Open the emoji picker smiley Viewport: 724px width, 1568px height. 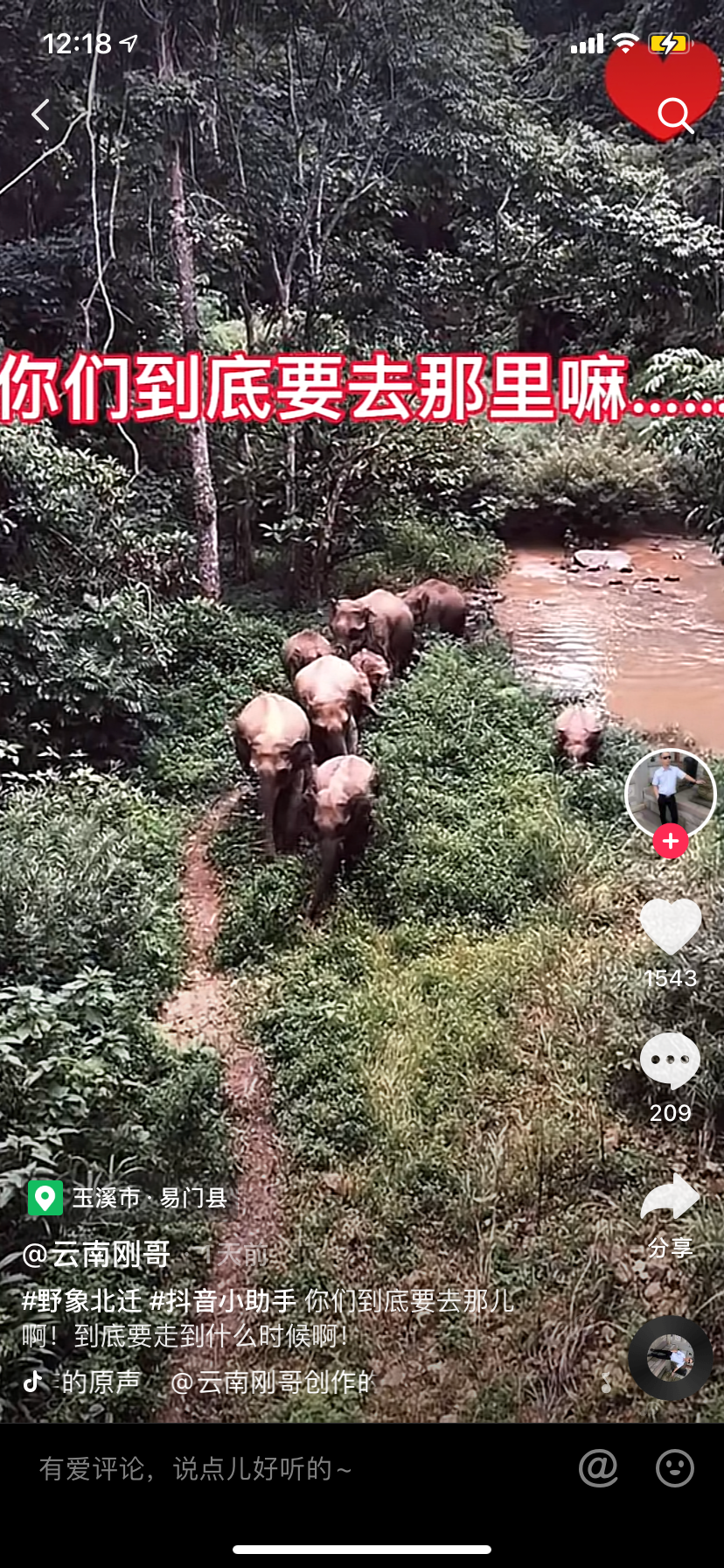click(x=675, y=1468)
